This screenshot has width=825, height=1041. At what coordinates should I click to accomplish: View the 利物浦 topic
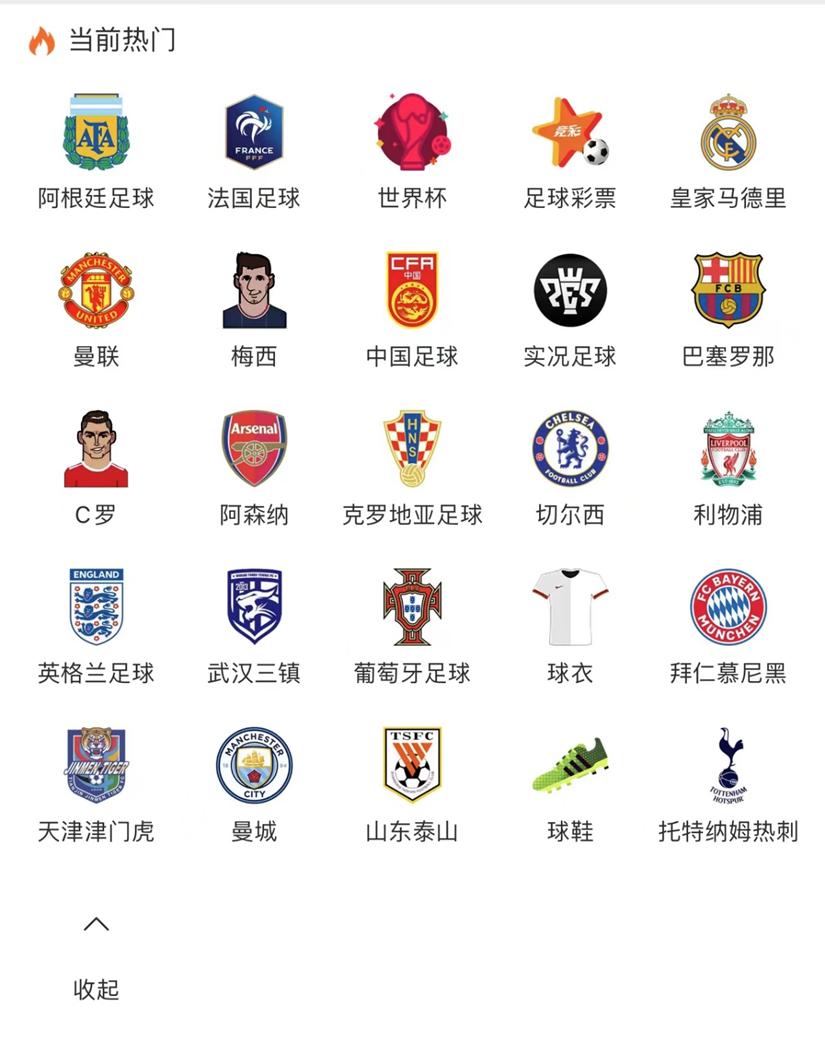coord(728,449)
